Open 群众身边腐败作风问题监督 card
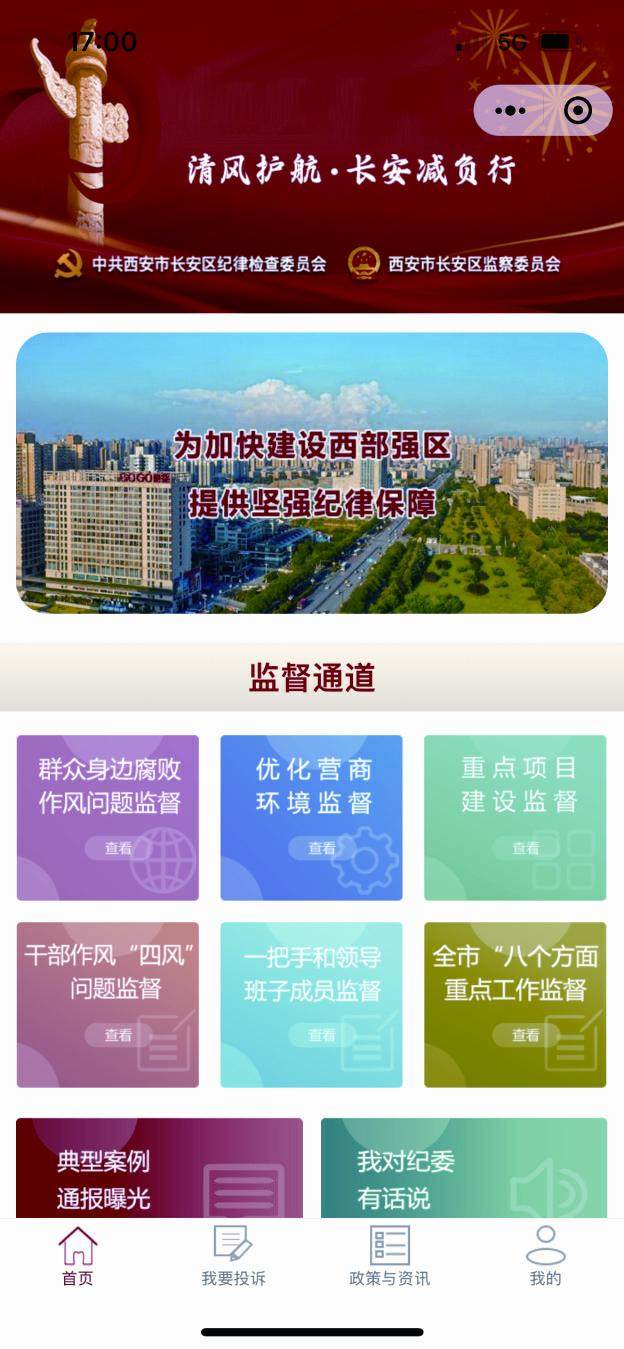The image size is (624, 1349). 108,817
